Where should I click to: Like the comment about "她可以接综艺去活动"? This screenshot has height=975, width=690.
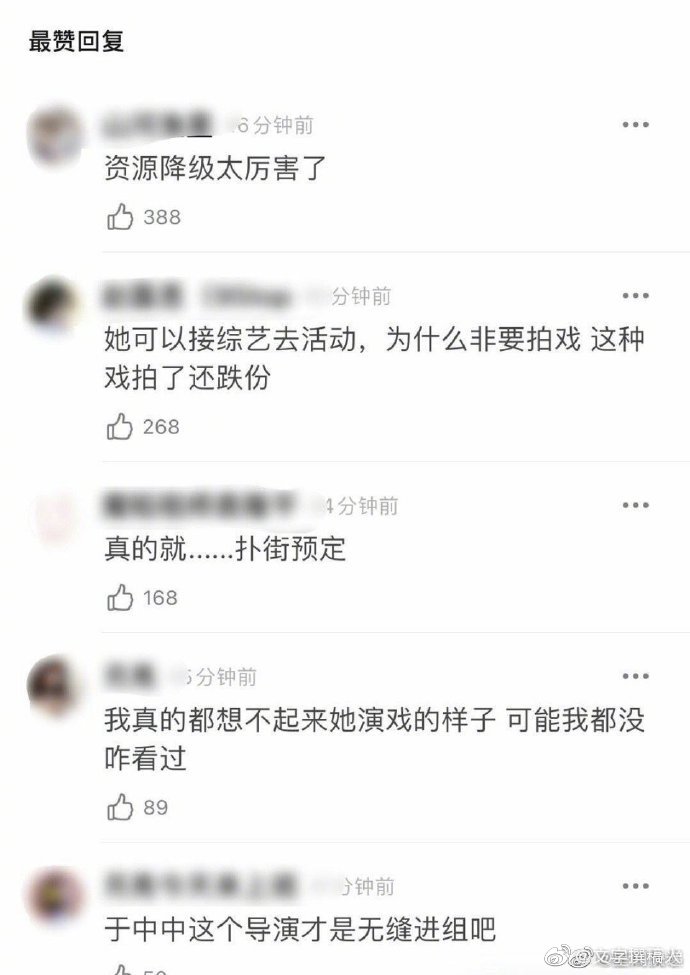click(x=121, y=427)
